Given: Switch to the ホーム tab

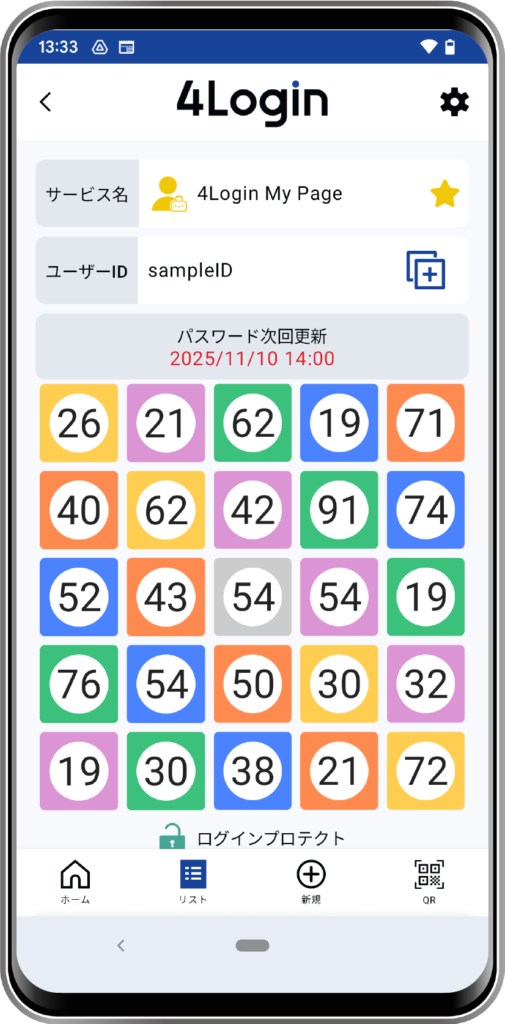Looking at the screenshot, I should [76, 882].
